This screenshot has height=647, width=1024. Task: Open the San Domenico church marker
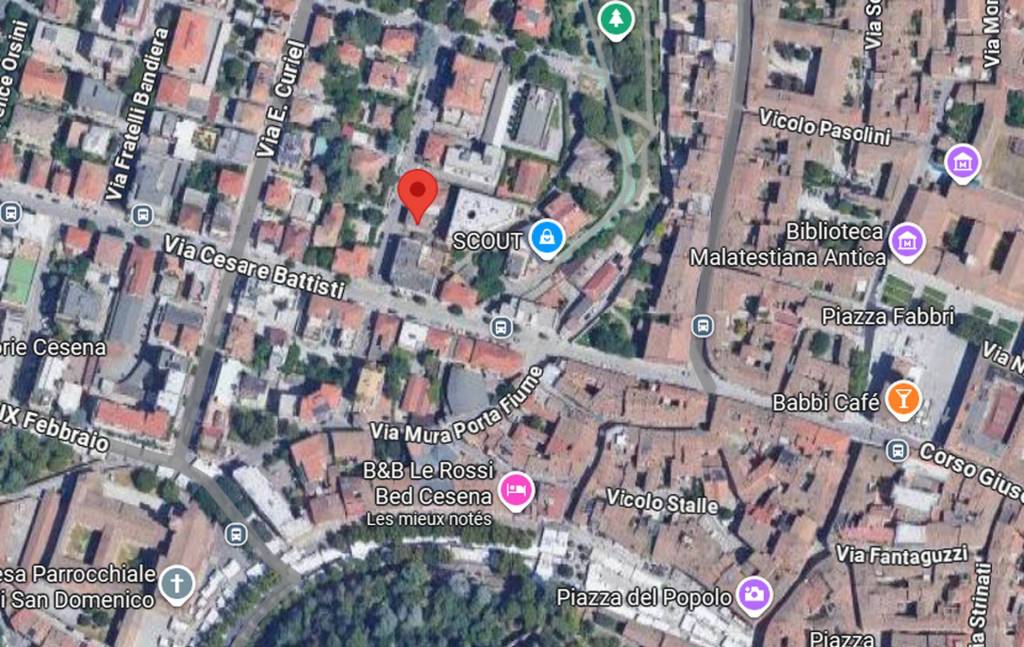(x=177, y=583)
